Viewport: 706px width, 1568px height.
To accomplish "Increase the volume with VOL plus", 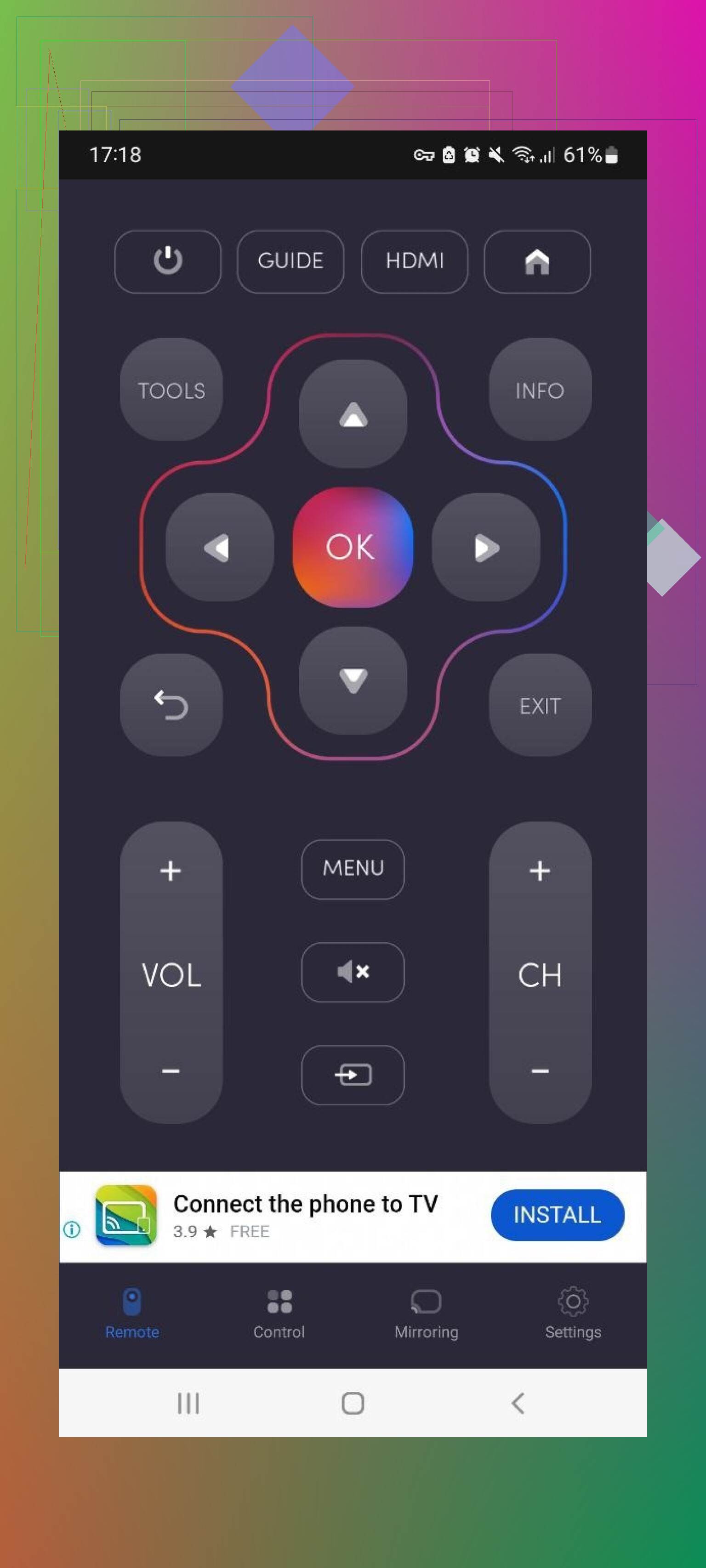I will pos(171,871).
